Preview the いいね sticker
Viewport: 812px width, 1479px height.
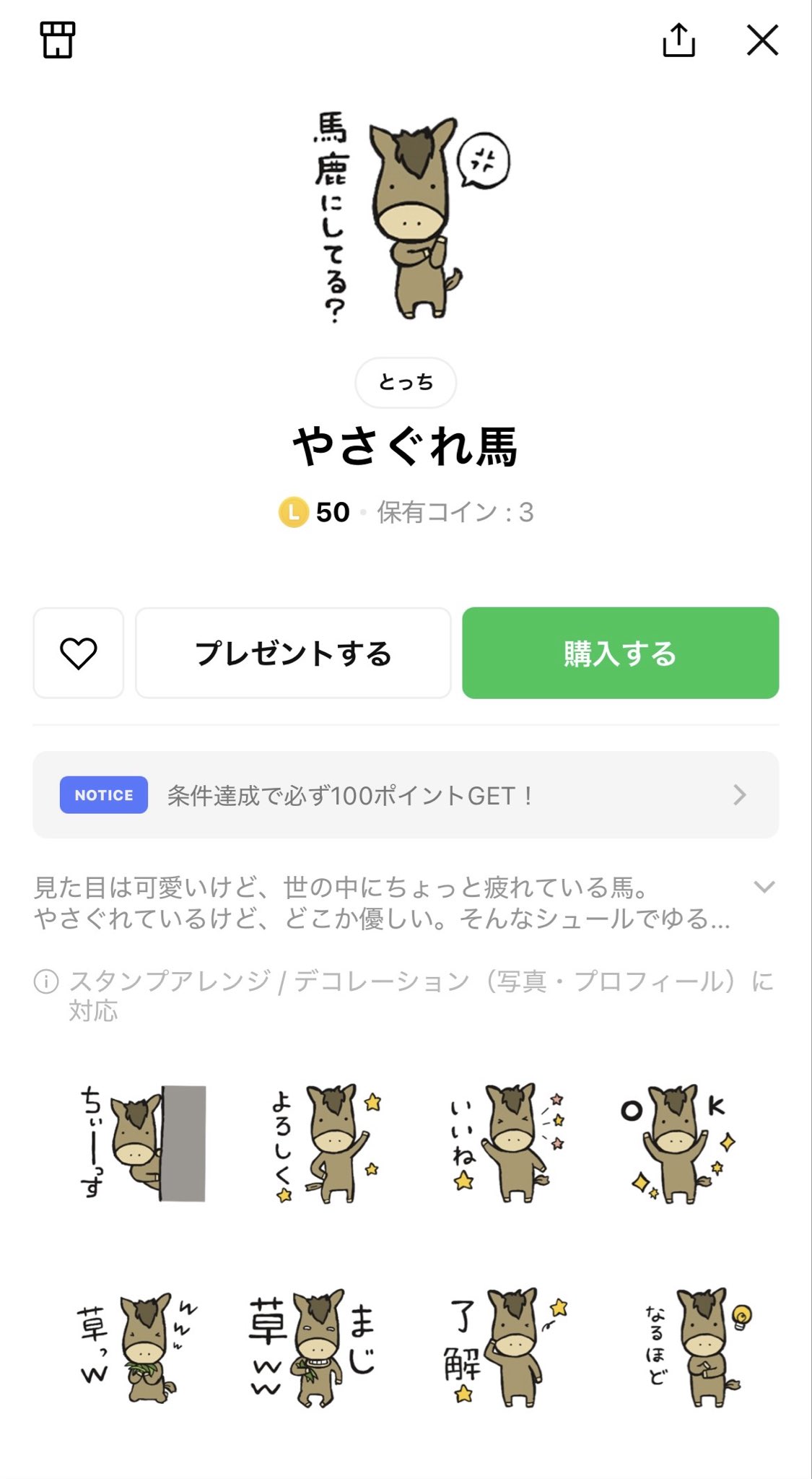507,1142
